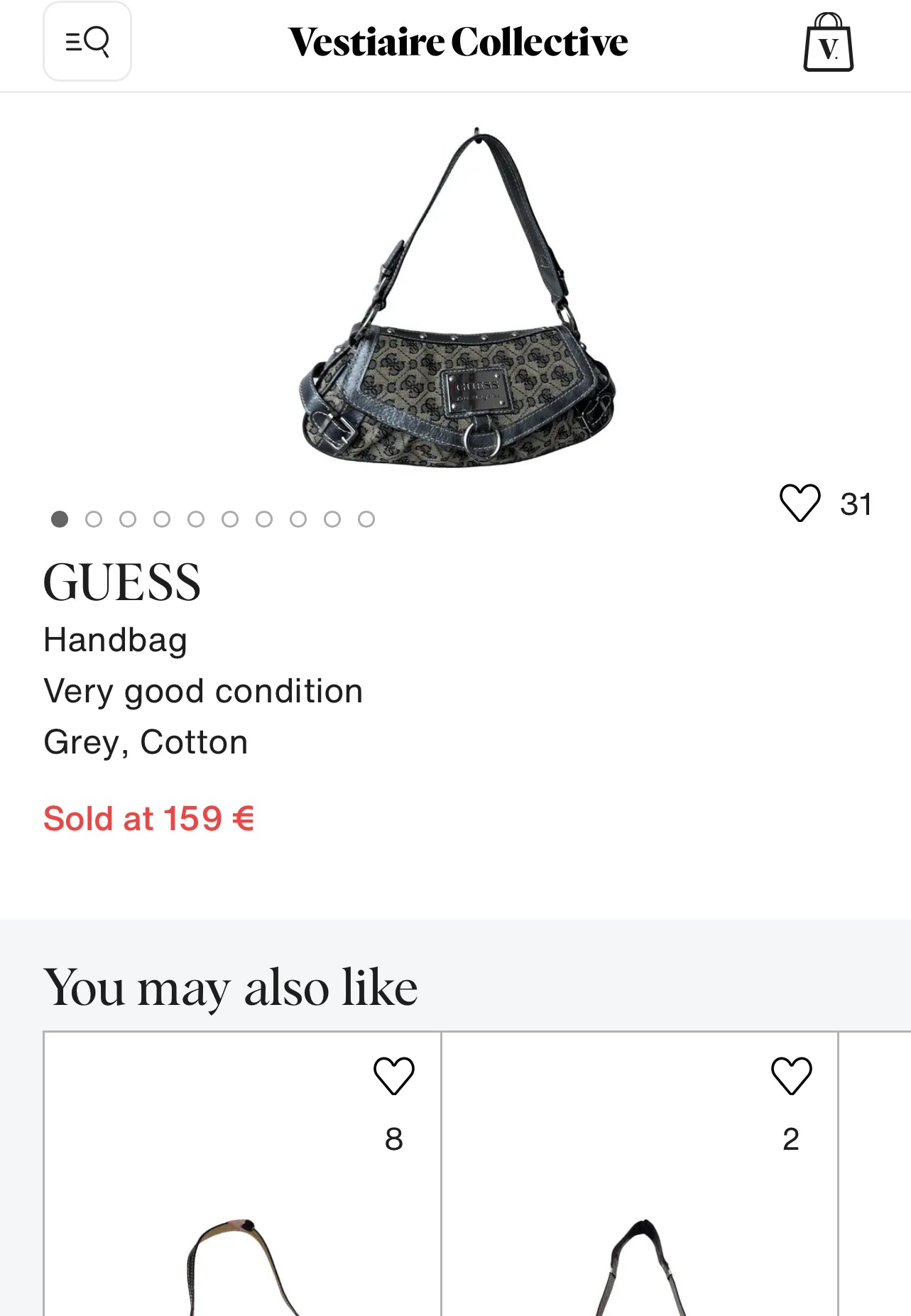Open the menu and search button

coord(87,41)
